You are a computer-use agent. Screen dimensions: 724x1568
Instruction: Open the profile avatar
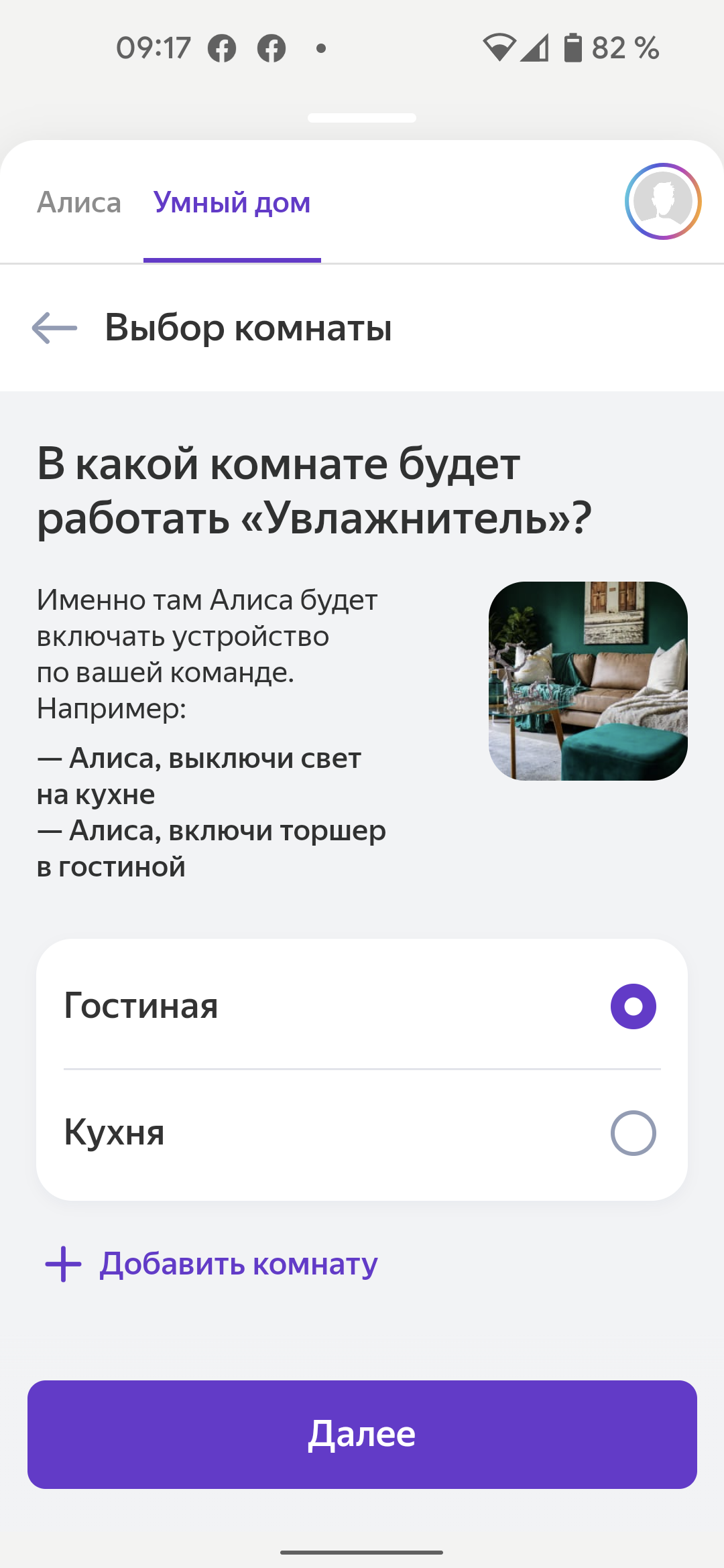coord(662,201)
